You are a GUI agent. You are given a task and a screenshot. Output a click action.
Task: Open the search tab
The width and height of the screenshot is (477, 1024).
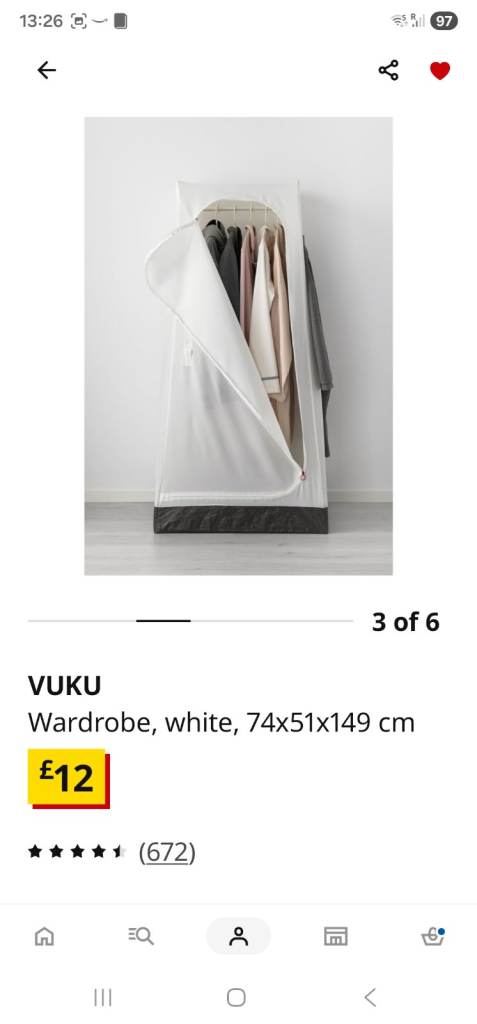(x=141, y=936)
